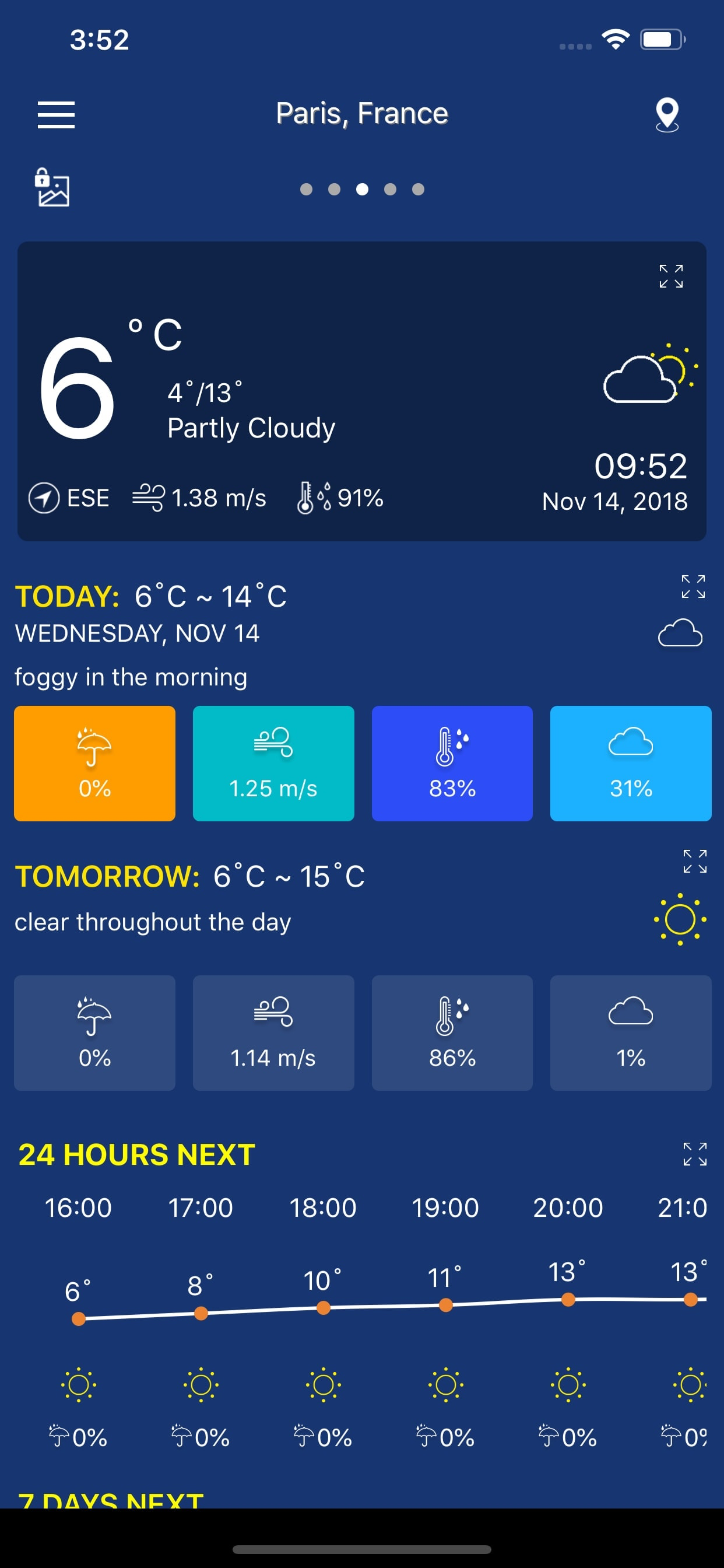724x1568 pixels.
Task: Tap tomorrow's 1.14 m/s wind tile
Action: click(x=273, y=1033)
